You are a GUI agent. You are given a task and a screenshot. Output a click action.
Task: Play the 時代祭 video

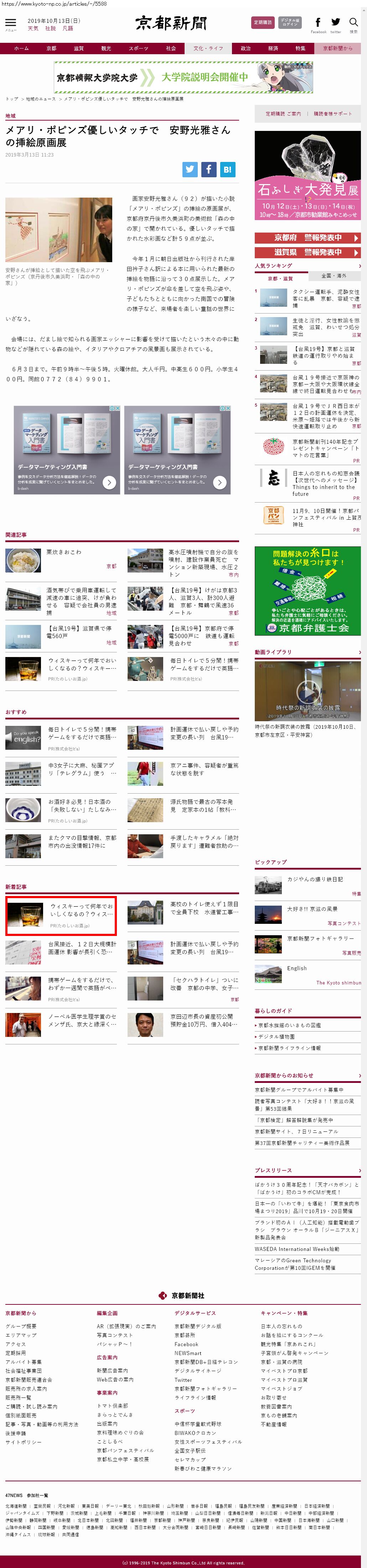click(307, 692)
